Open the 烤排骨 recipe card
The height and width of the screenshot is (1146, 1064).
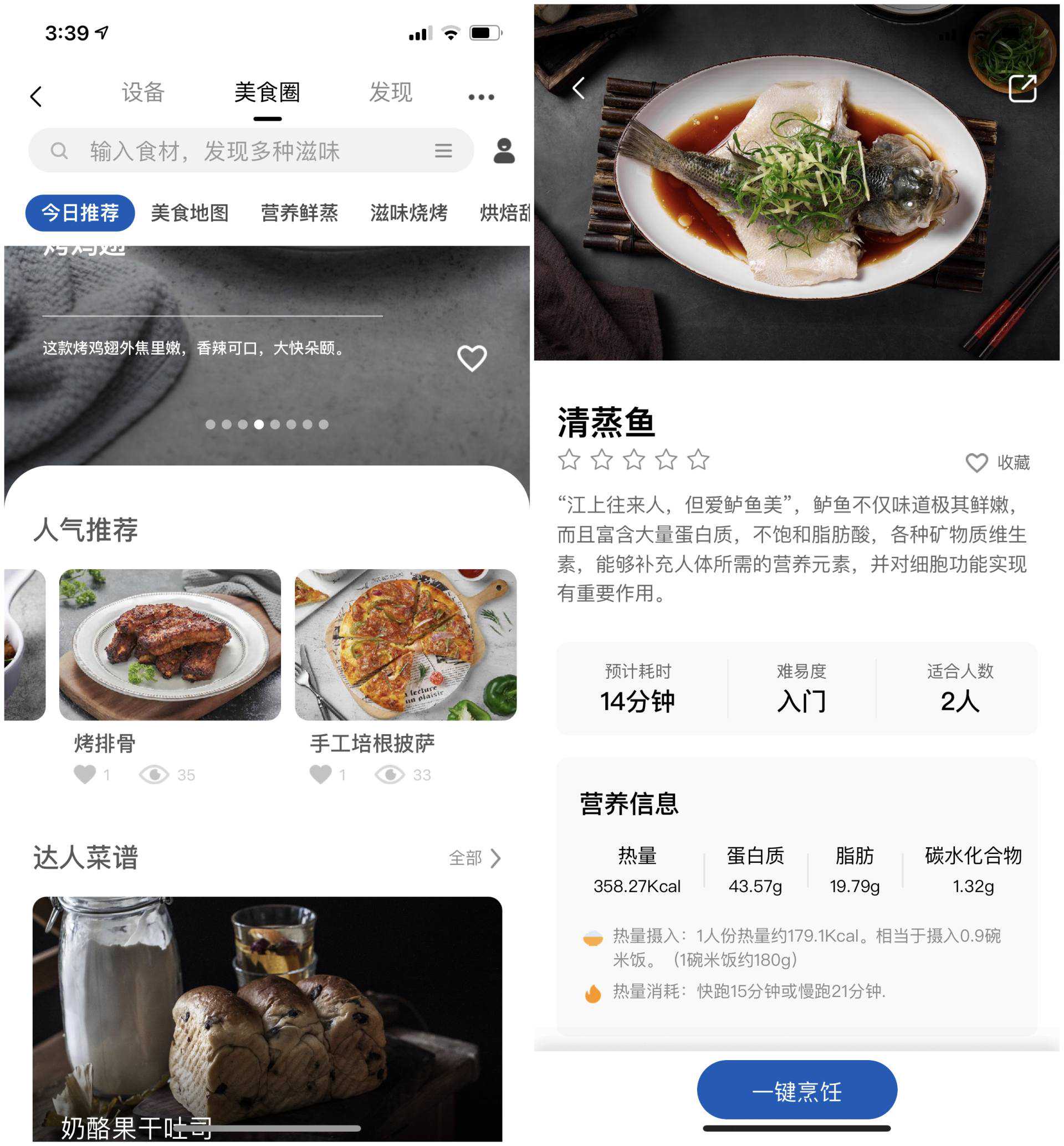coord(170,644)
